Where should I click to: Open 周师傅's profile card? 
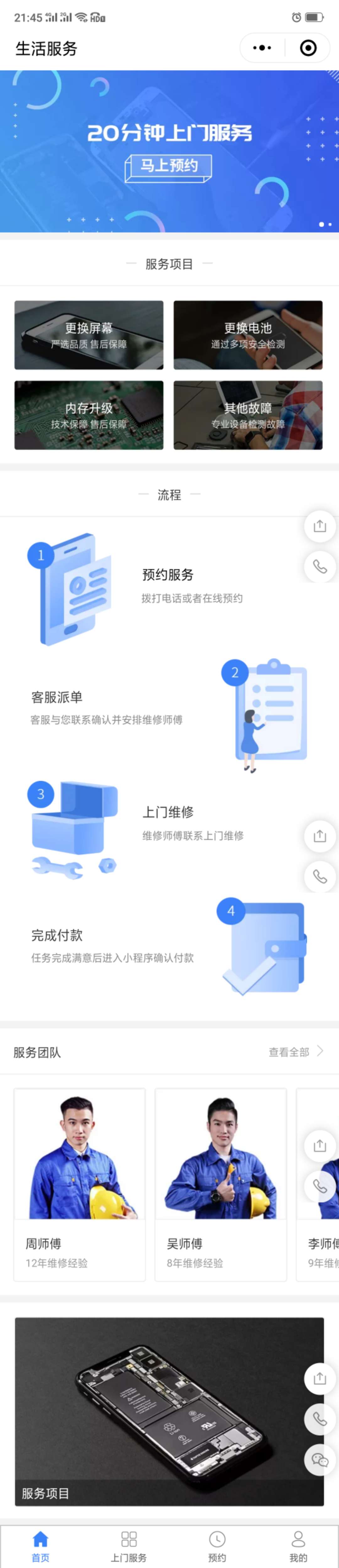[80, 1184]
